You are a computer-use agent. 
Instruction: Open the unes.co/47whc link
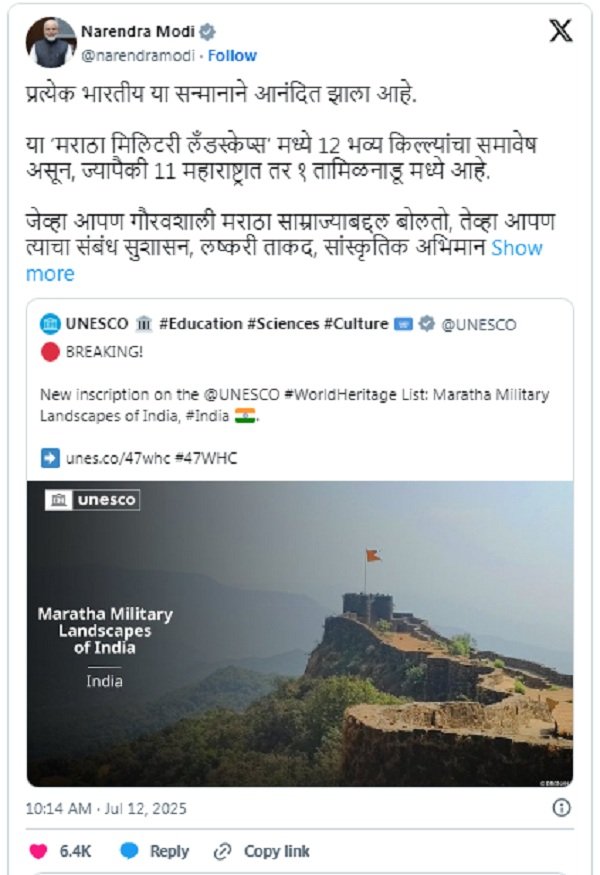pyautogui.click(x=108, y=458)
